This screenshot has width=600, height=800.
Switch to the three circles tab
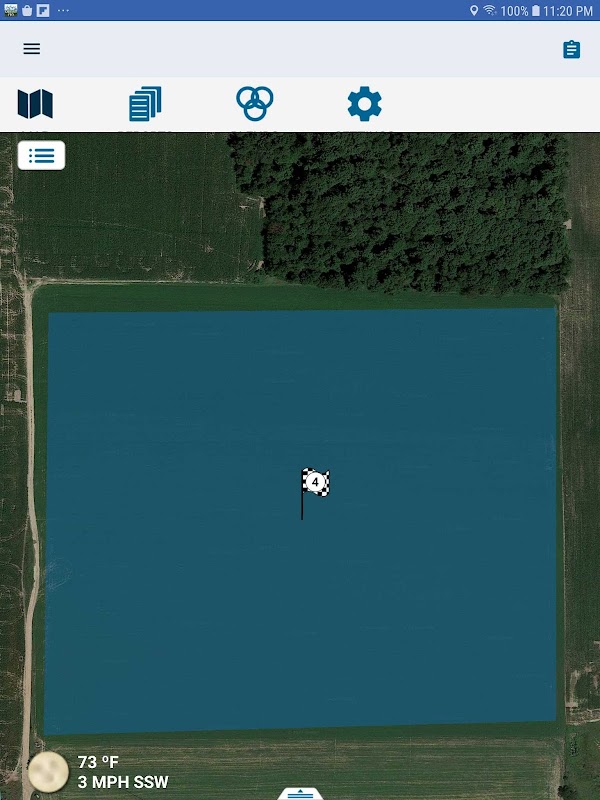pos(255,103)
